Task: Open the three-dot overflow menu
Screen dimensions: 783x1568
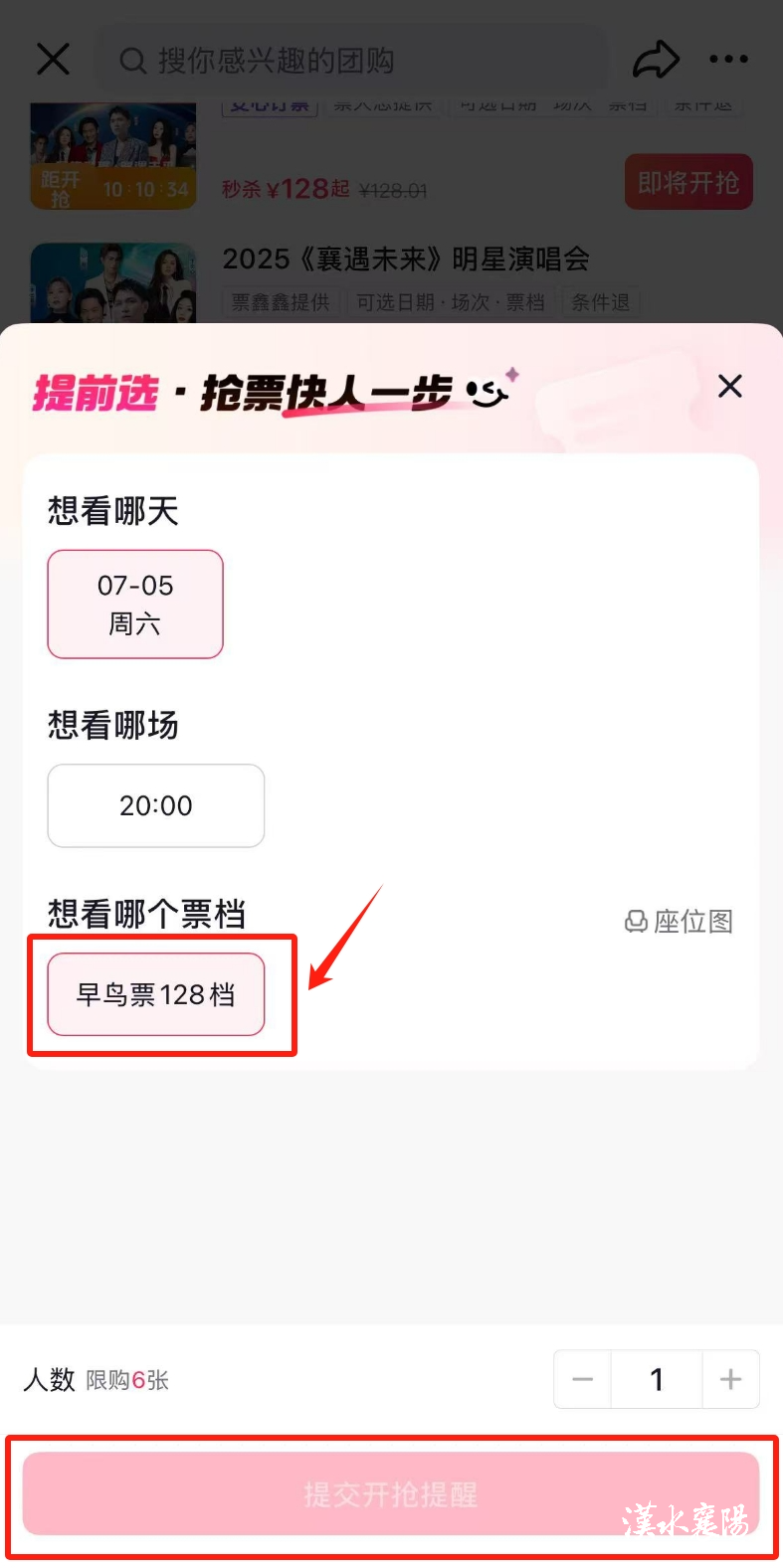Action: tap(728, 60)
